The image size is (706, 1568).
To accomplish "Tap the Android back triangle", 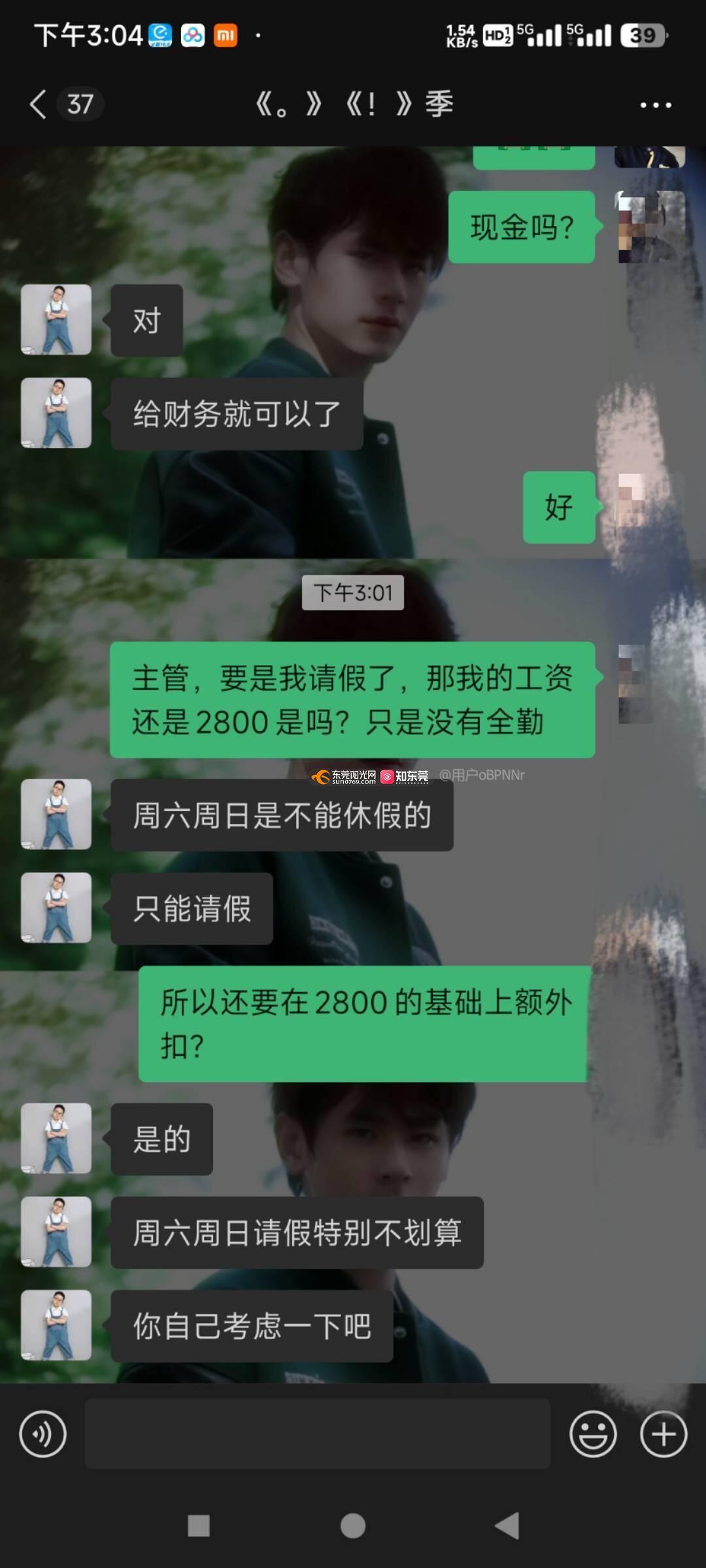I will (507, 1526).
